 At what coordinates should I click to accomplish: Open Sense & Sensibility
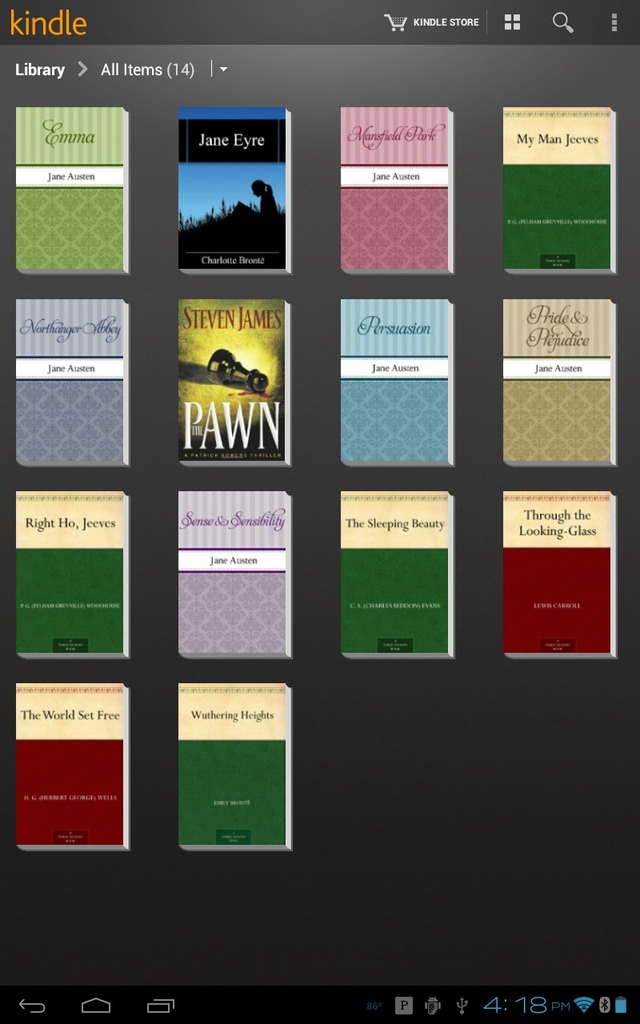click(x=234, y=573)
